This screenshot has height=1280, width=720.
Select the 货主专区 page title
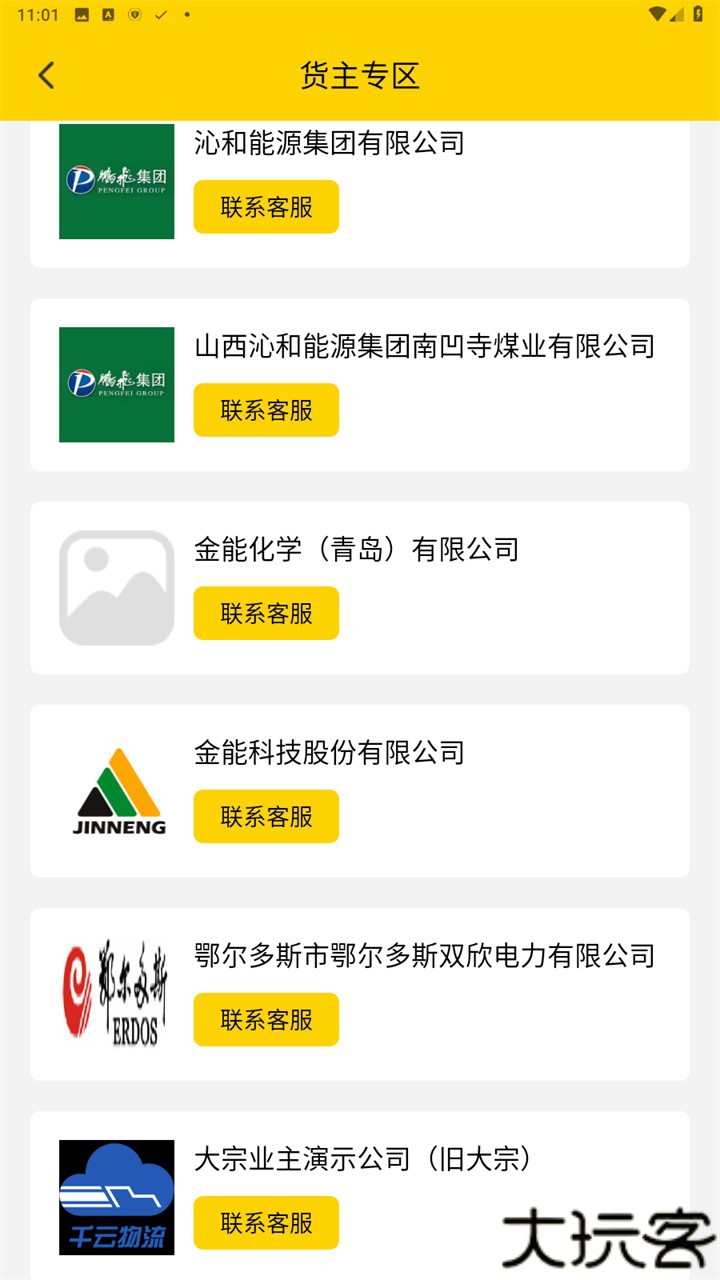coord(360,75)
